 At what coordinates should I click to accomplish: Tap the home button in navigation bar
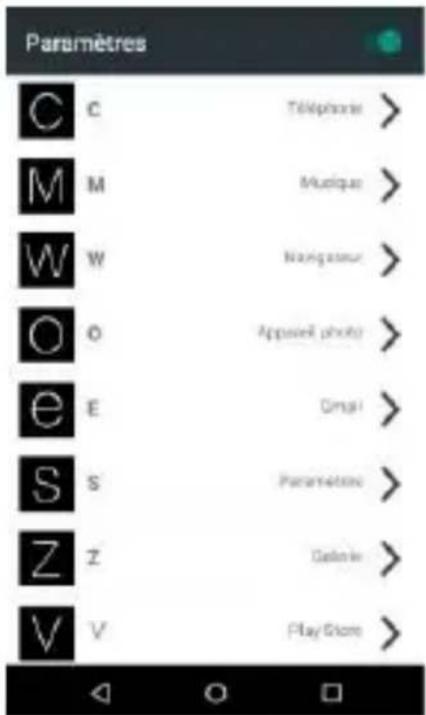[x=215, y=693]
